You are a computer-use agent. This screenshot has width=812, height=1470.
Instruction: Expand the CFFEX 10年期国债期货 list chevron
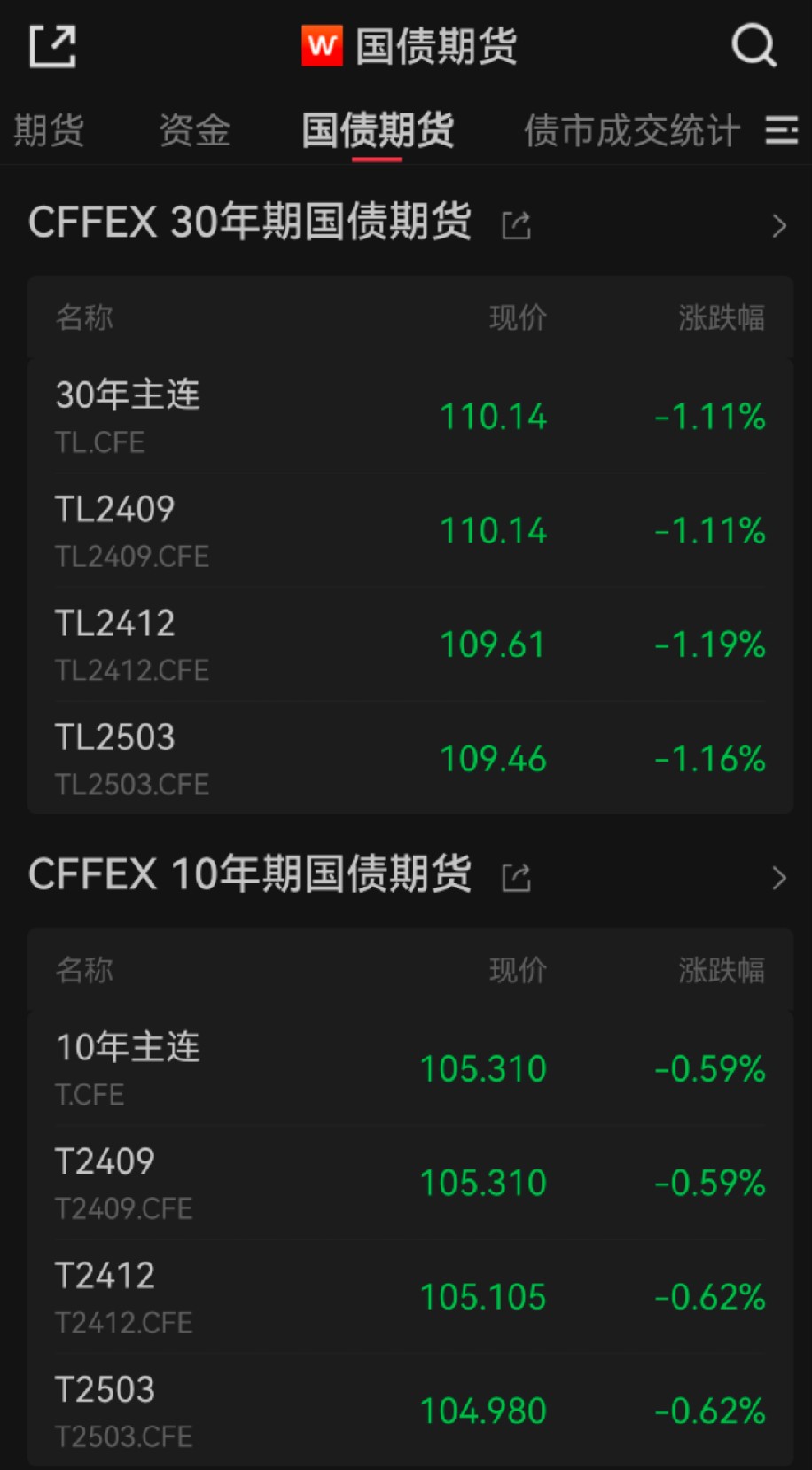pyautogui.click(x=778, y=878)
